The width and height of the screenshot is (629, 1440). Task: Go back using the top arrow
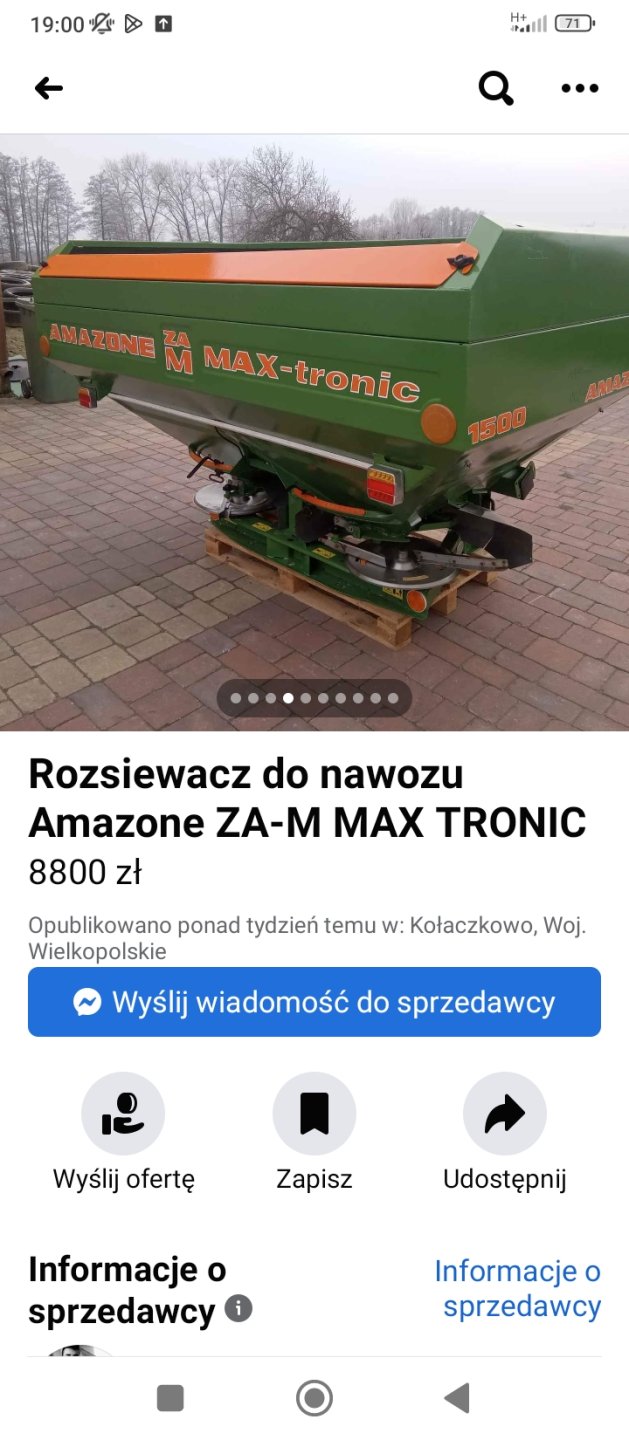coord(48,89)
